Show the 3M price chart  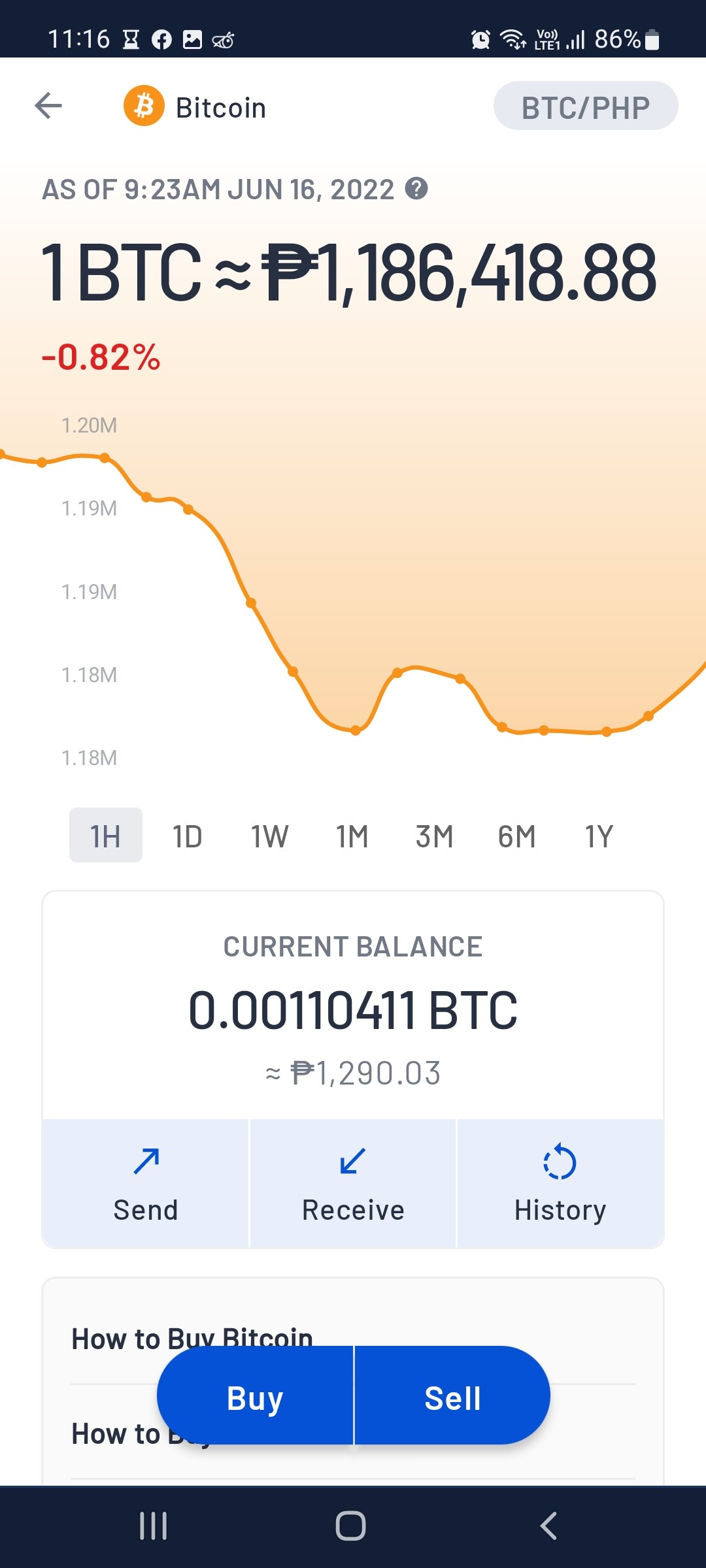click(x=435, y=836)
